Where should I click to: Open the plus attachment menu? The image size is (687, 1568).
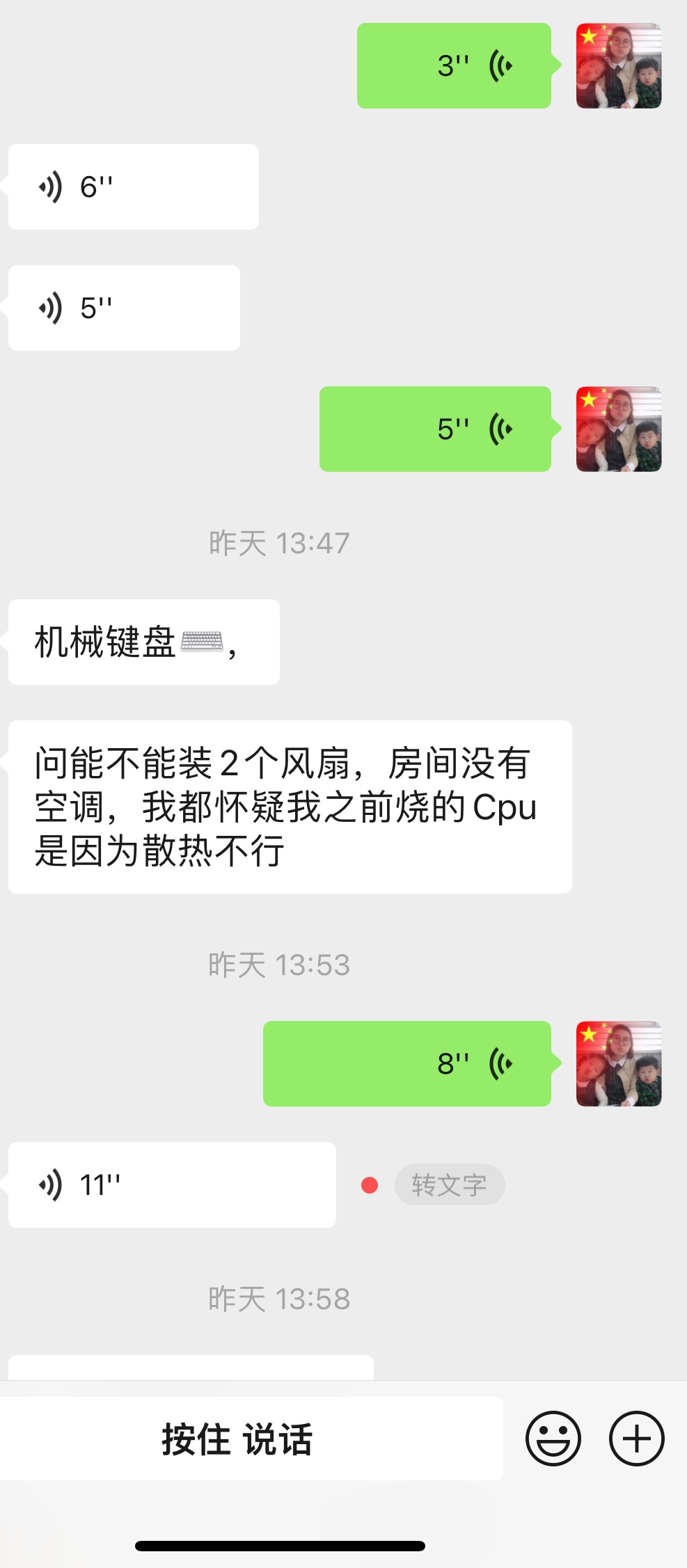click(x=636, y=1439)
